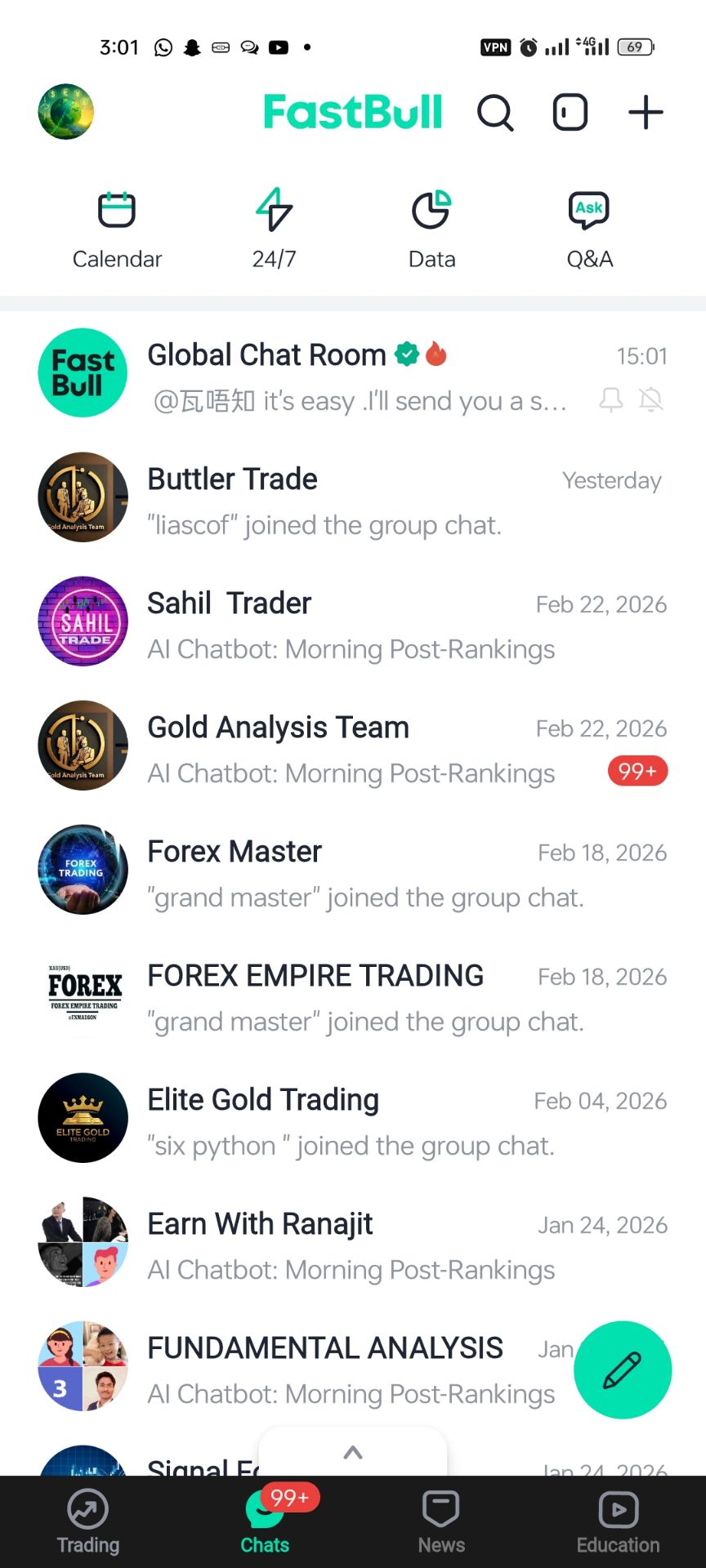This screenshot has width=706, height=1568.
Task: Tap the square icon beside the search
Action: click(570, 113)
